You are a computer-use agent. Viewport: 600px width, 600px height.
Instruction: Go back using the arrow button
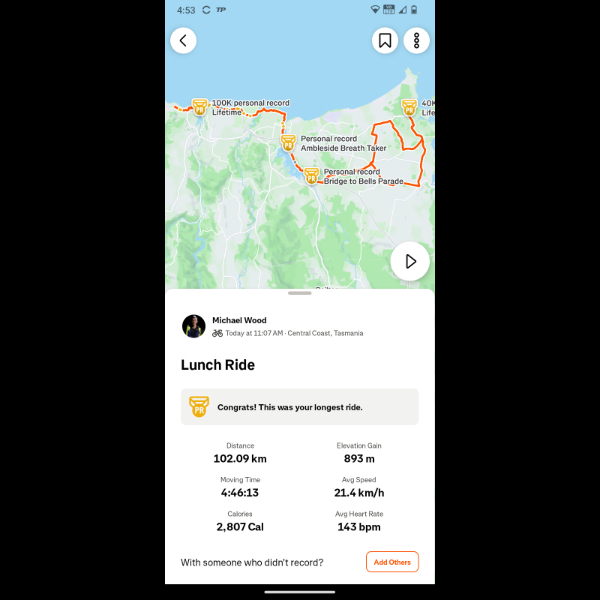pos(183,40)
